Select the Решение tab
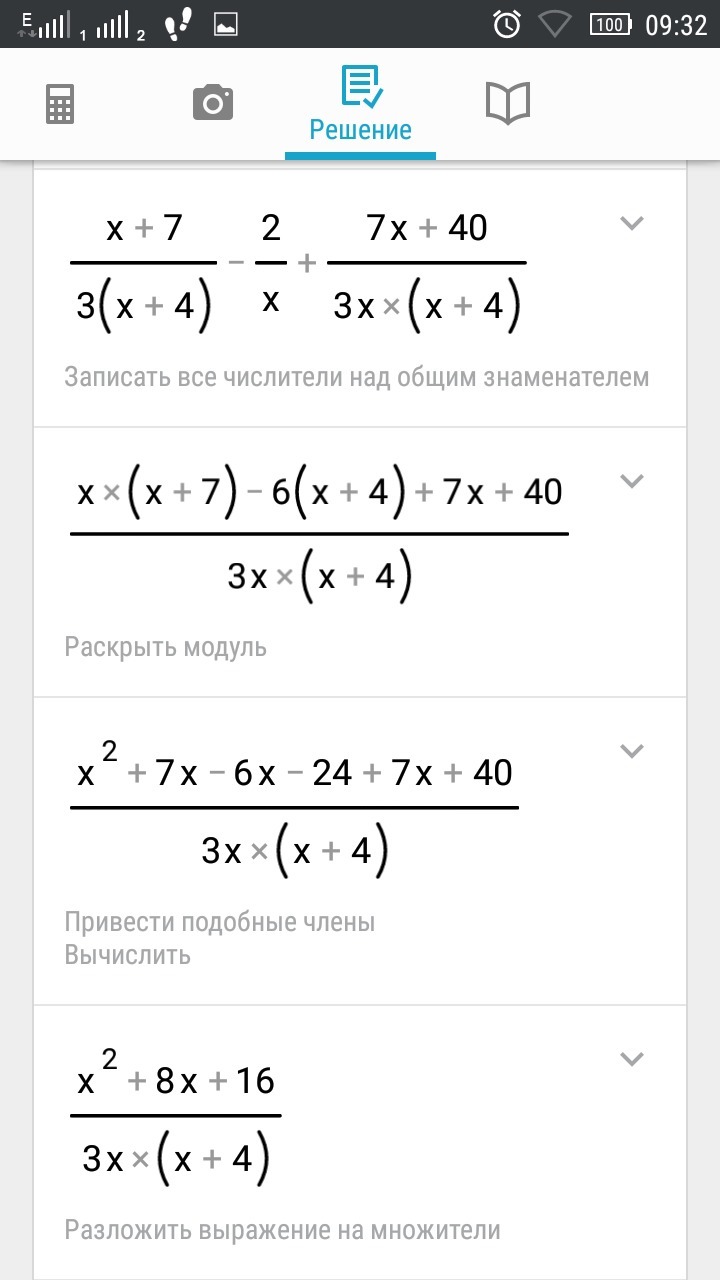Viewport: 720px width, 1280px height. pos(360,105)
